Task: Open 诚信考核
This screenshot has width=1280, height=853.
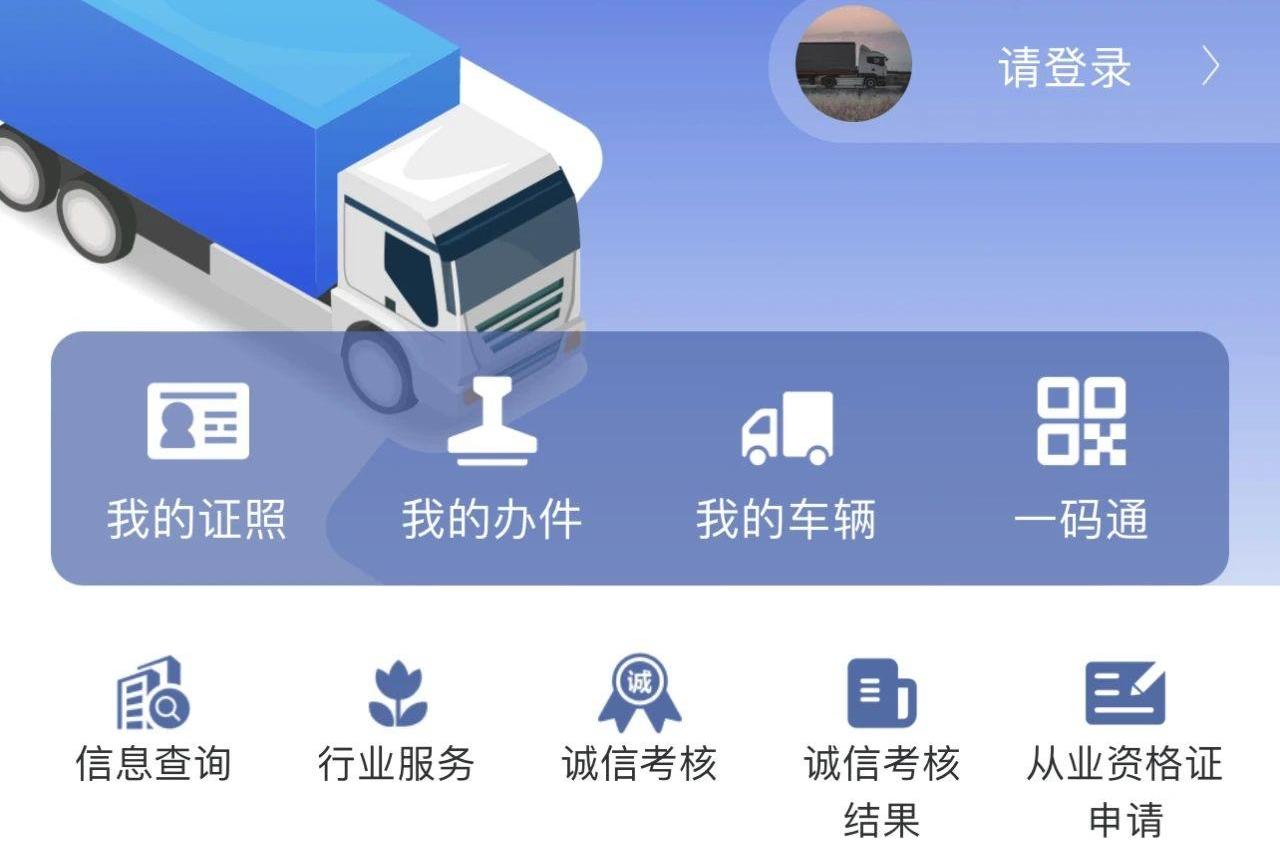Action: click(x=640, y=720)
